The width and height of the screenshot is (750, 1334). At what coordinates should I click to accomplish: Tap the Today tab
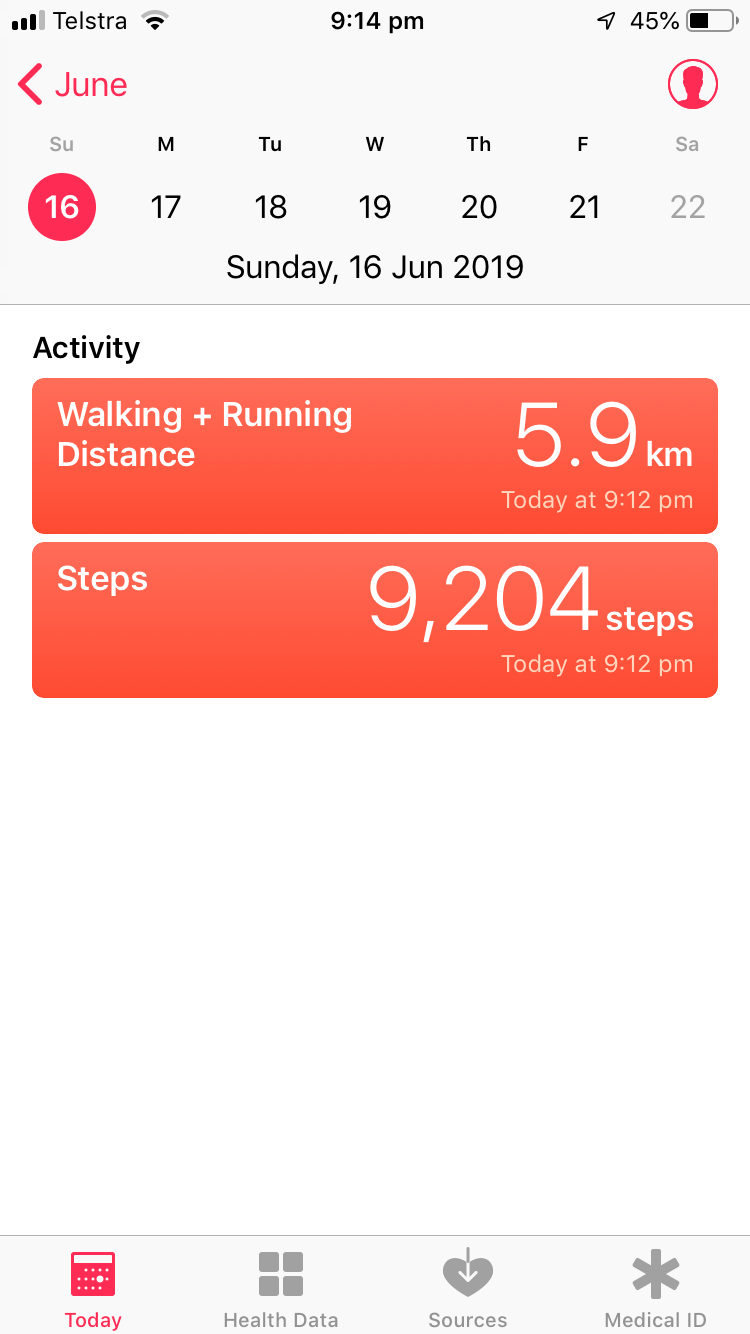[x=93, y=1288]
